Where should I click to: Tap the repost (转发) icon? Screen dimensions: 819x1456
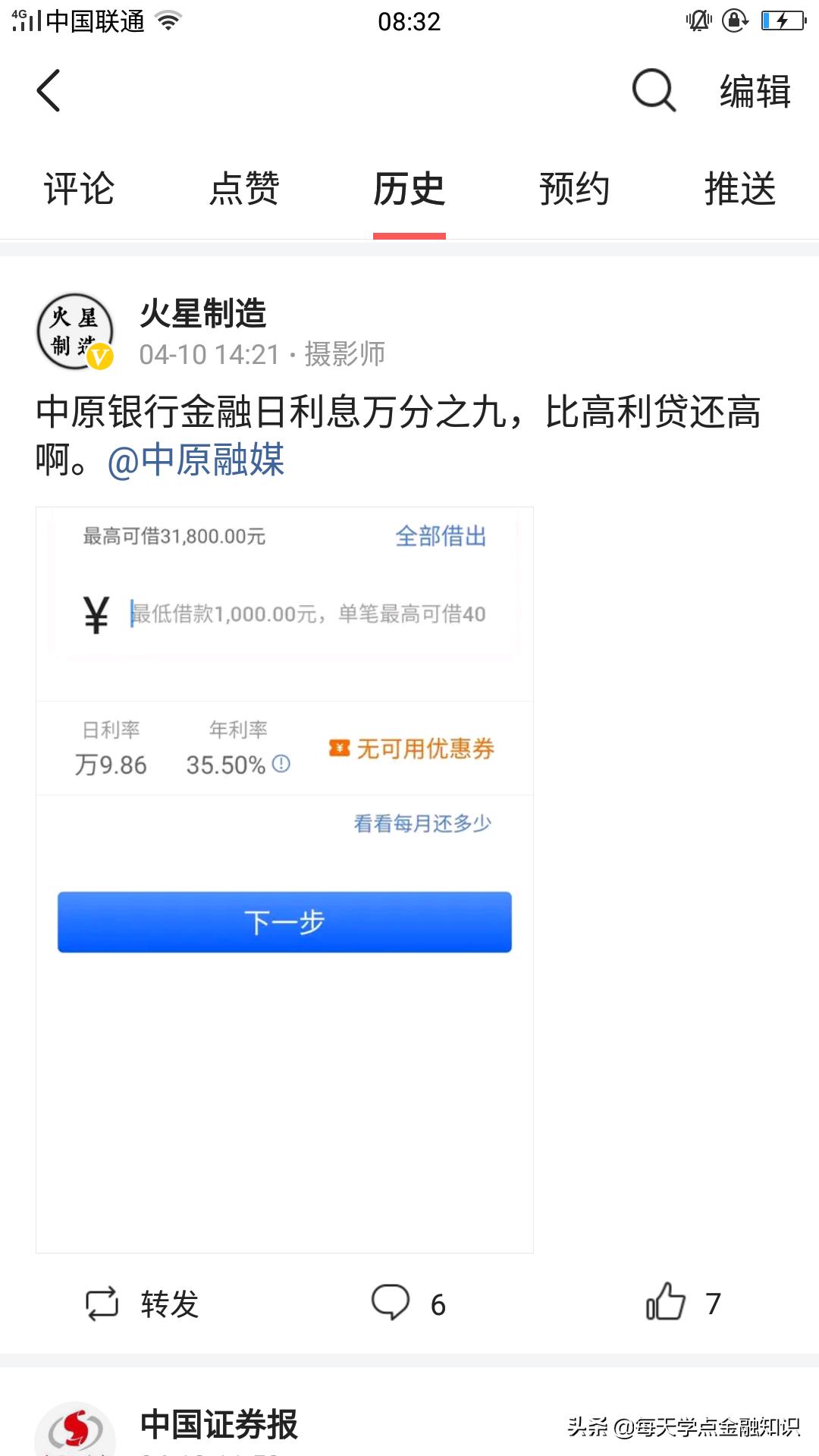click(x=102, y=1303)
